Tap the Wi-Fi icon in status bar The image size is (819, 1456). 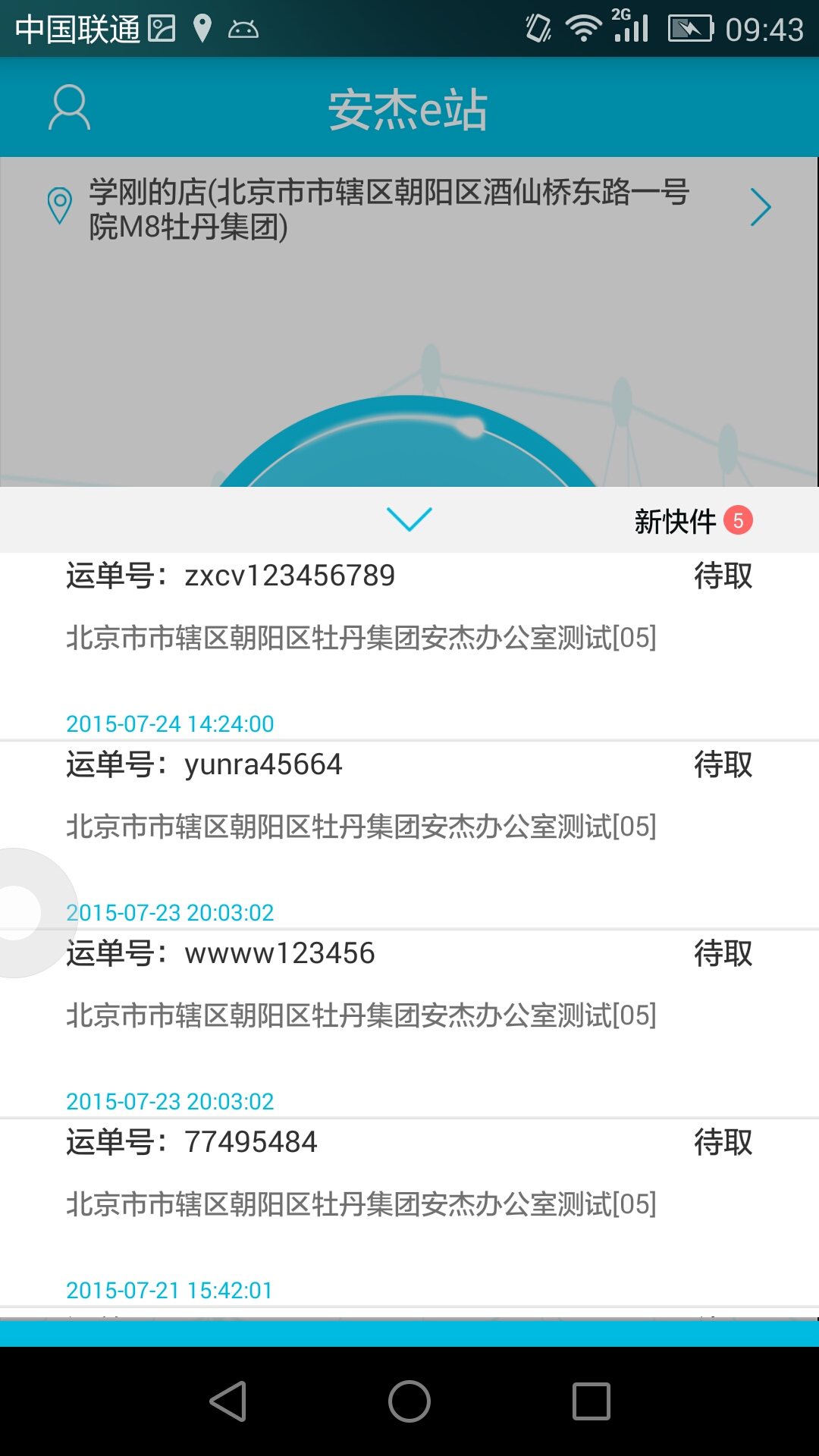click(x=582, y=27)
